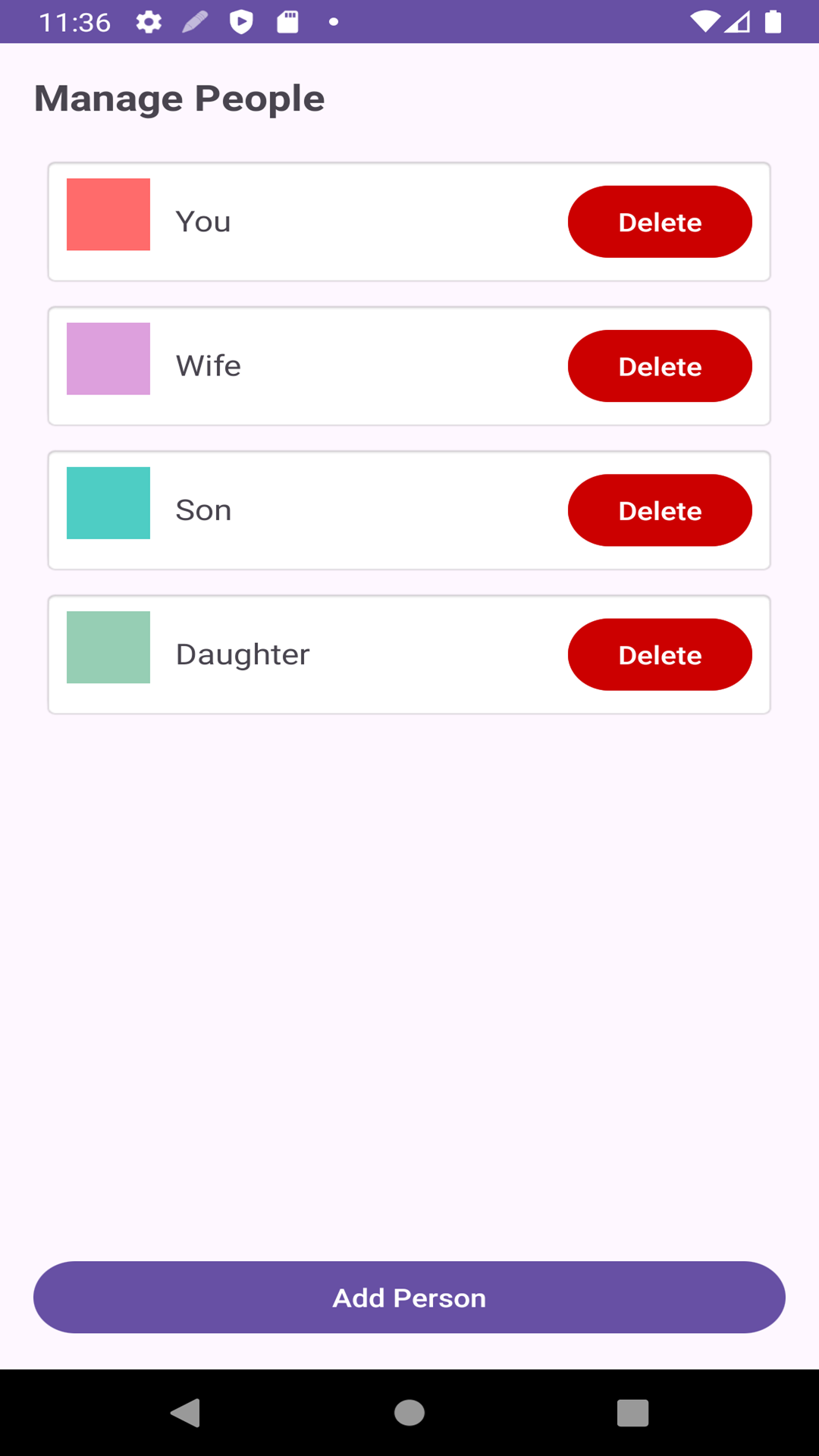Delete the Daughter entry
Screen dimensions: 819x1456
(x=659, y=654)
